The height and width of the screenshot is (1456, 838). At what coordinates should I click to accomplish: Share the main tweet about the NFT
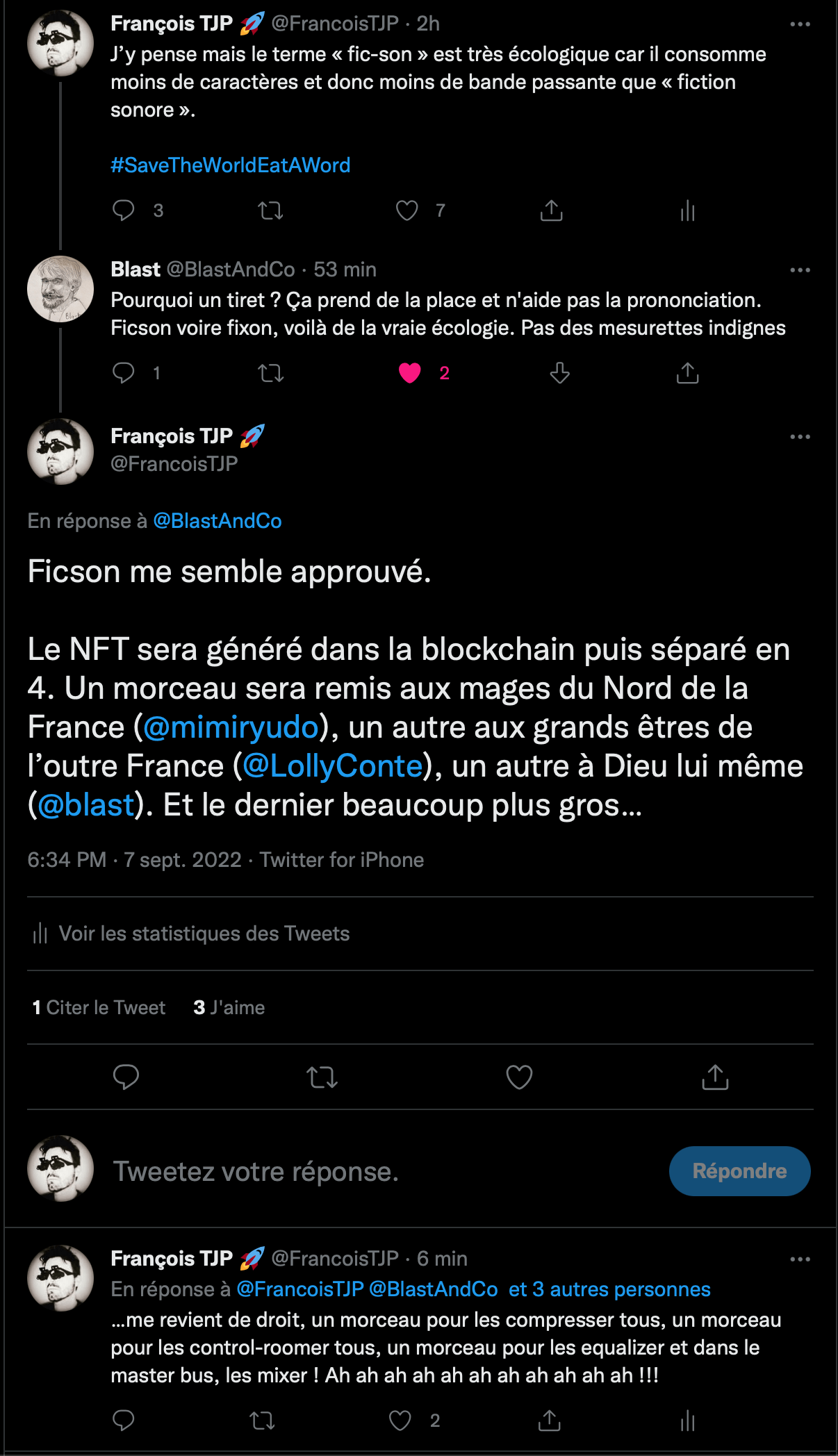[715, 1077]
